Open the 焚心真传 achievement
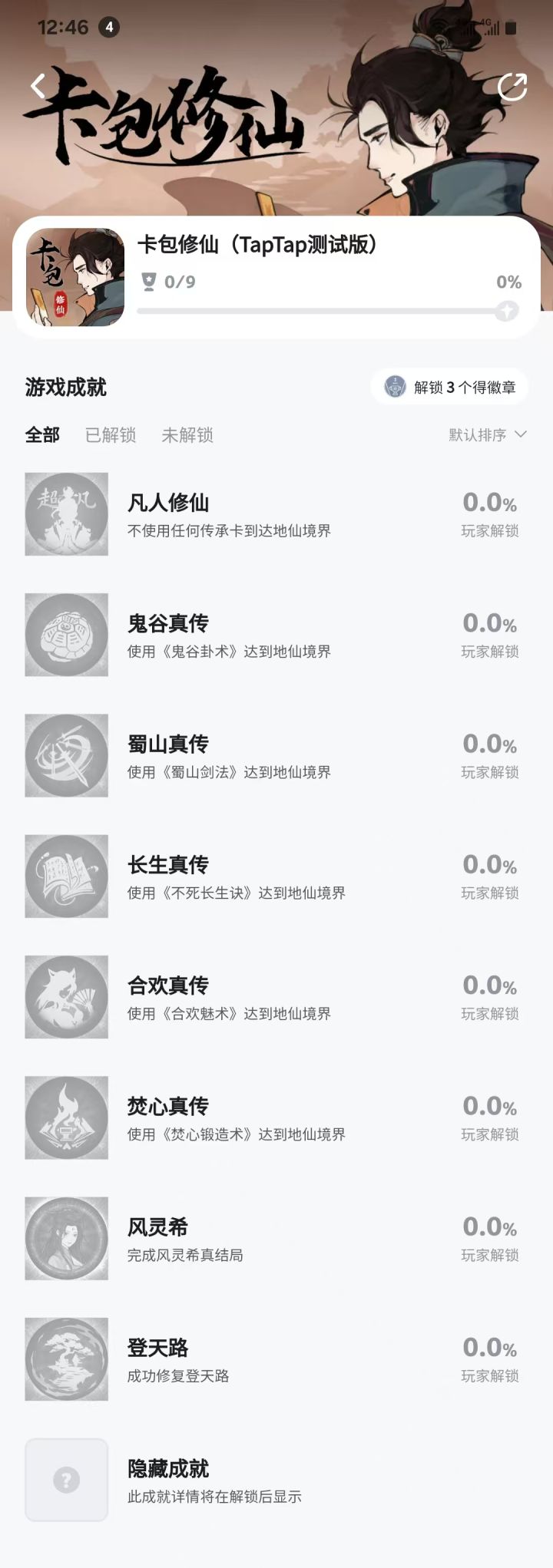The width and height of the screenshot is (553, 1568). (x=276, y=1117)
